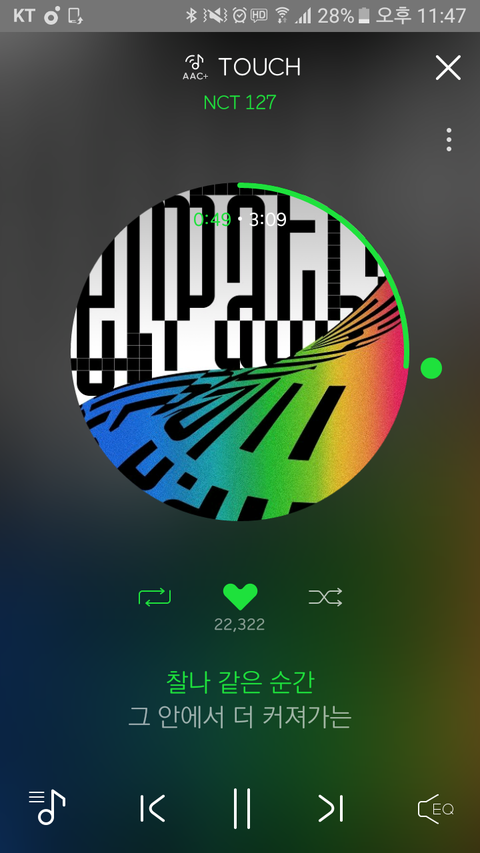Pause the current song
The height and width of the screenshot is (853, 480).
tap(241, 808)
